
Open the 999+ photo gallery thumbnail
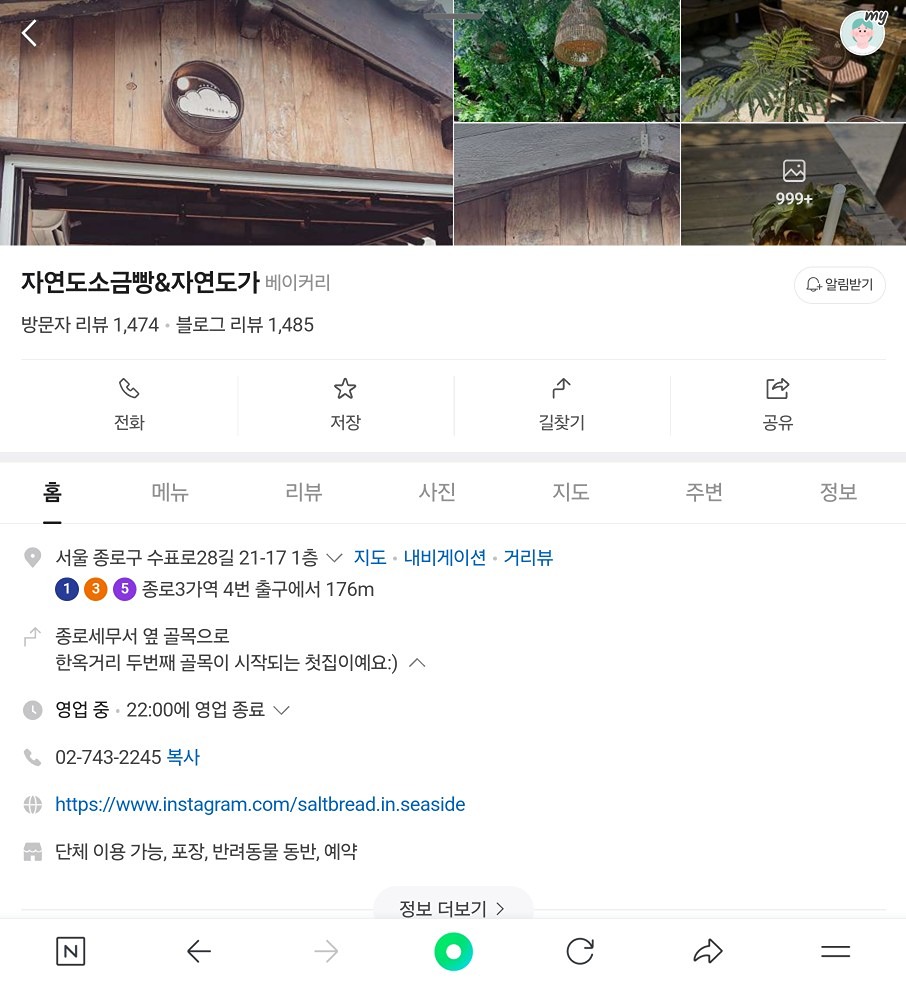tap(793, 183)
